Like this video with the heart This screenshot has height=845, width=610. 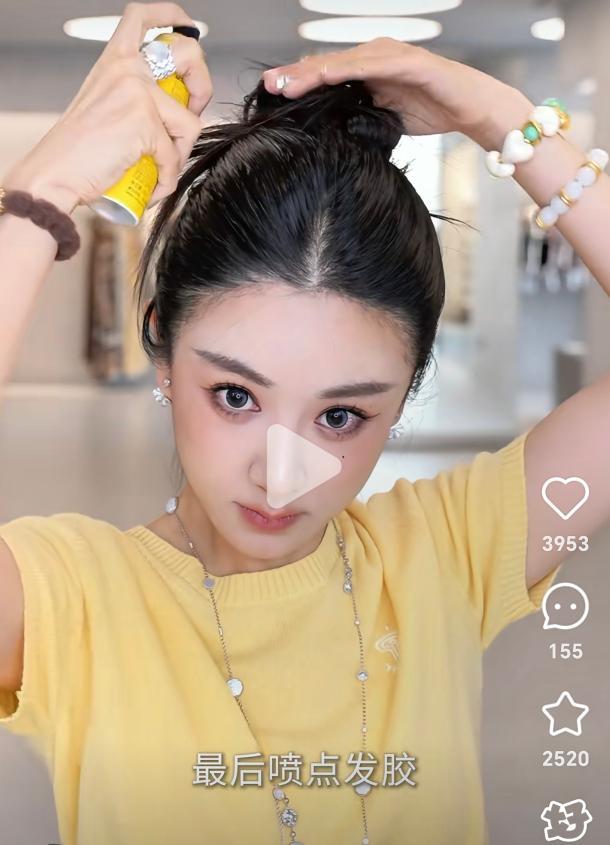pyautogui.click(x=565, y=497)
